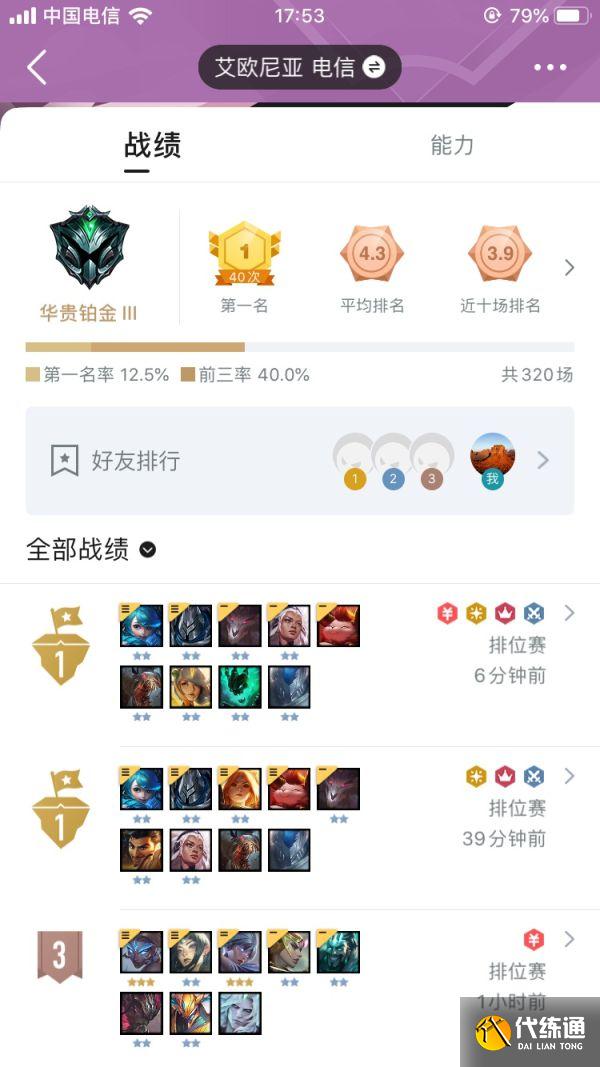Switch to the 能力 tab
Screen dimensions: 600x1067
click(452, 145)
